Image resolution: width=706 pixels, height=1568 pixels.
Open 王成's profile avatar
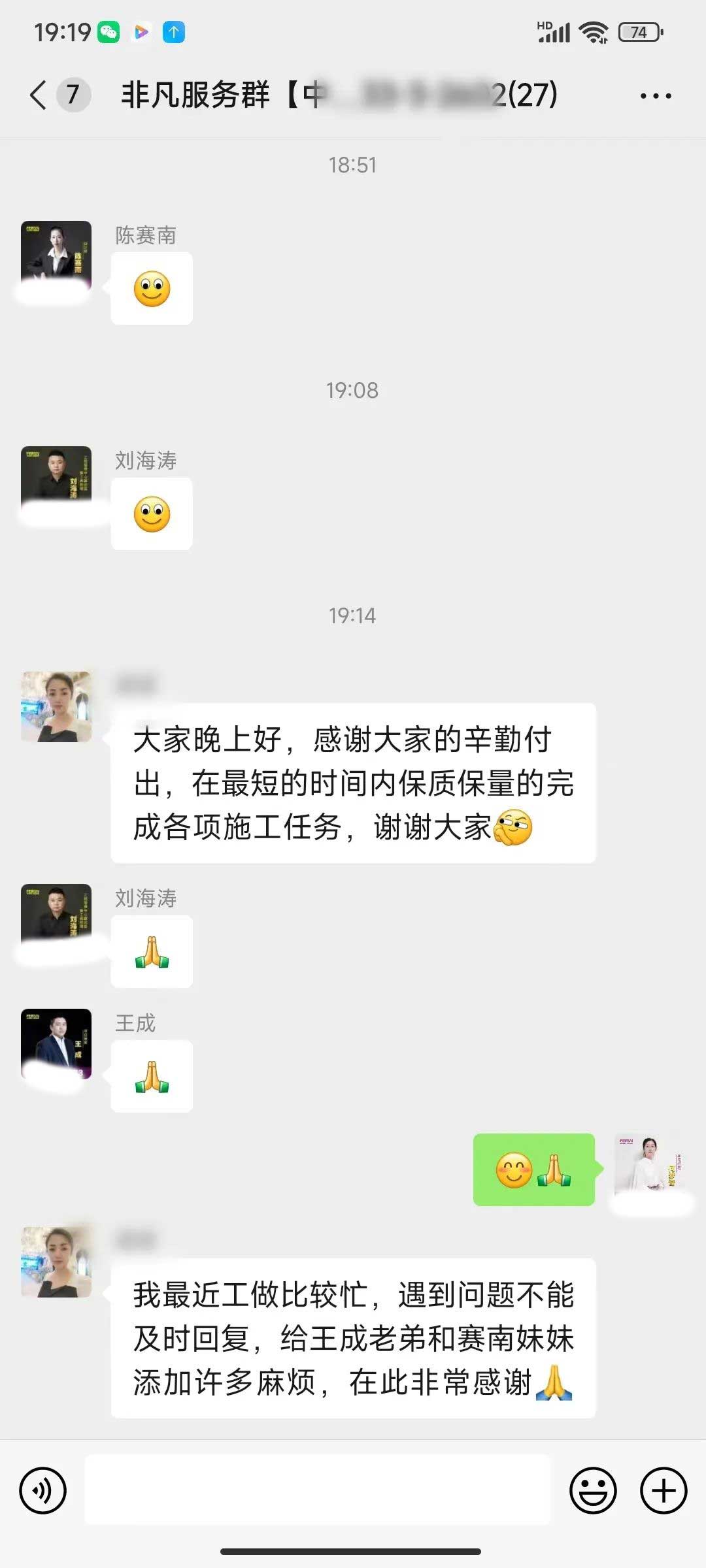(x=56, y=1044)
